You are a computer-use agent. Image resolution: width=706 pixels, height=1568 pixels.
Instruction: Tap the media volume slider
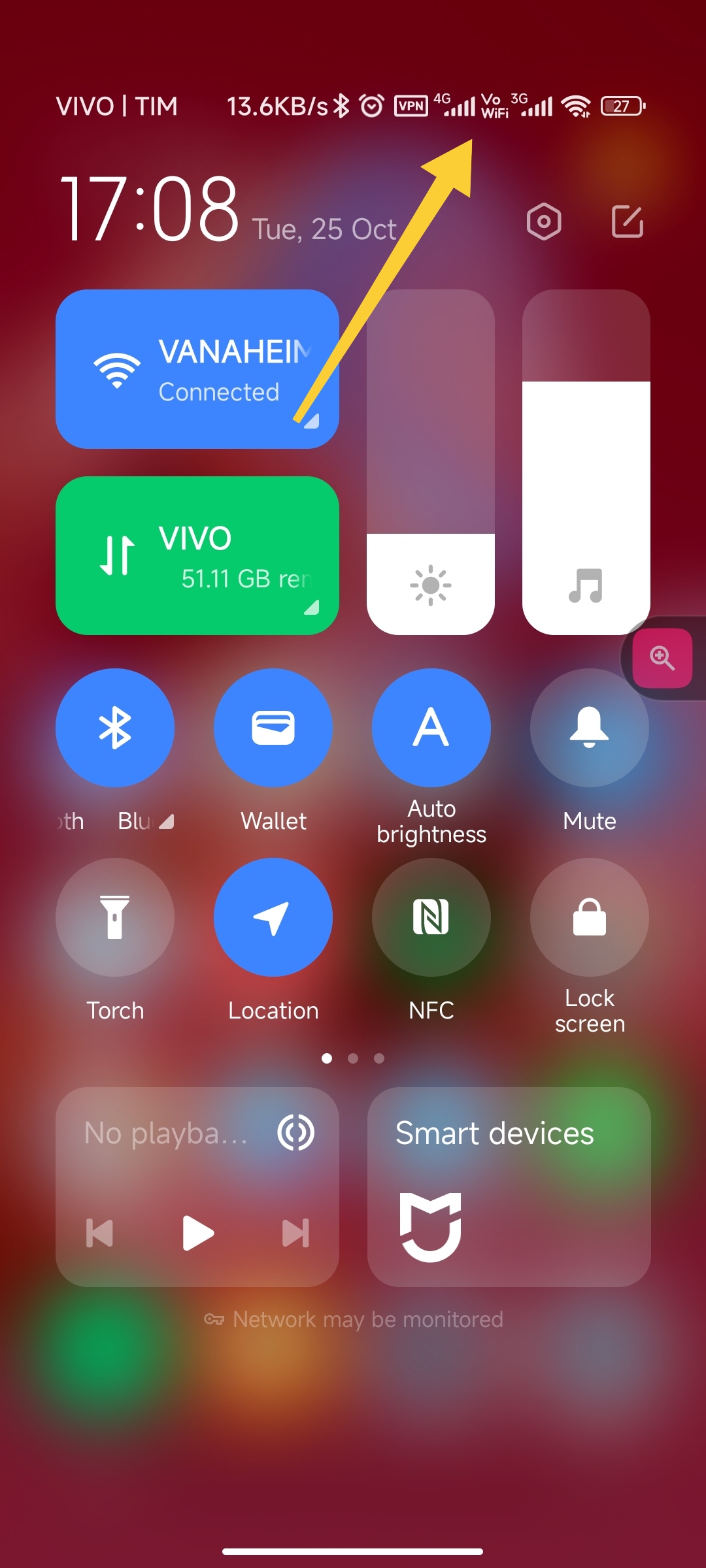586,462
